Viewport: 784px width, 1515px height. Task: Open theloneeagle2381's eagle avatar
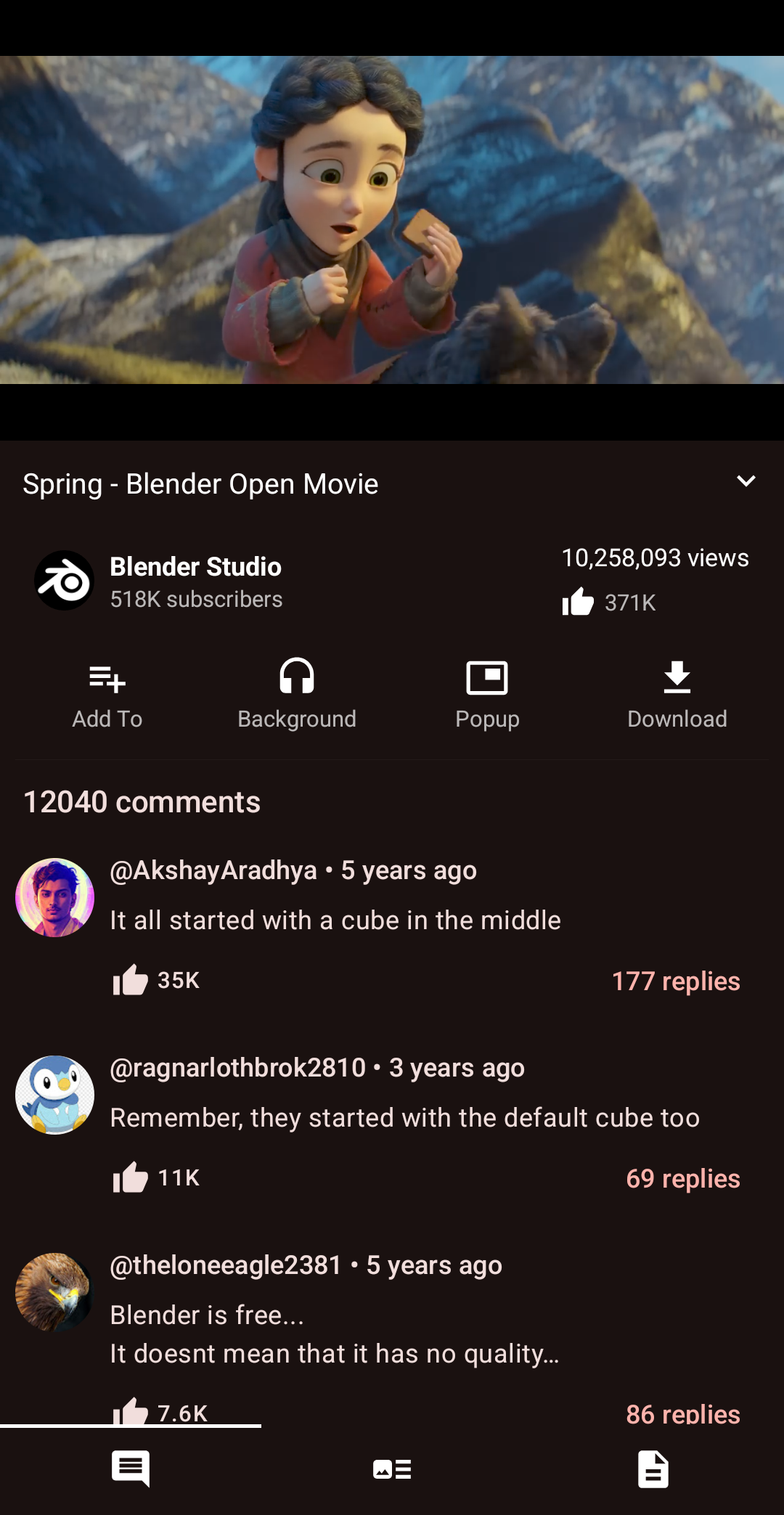pyautogui.click(x=55, y=1292)
